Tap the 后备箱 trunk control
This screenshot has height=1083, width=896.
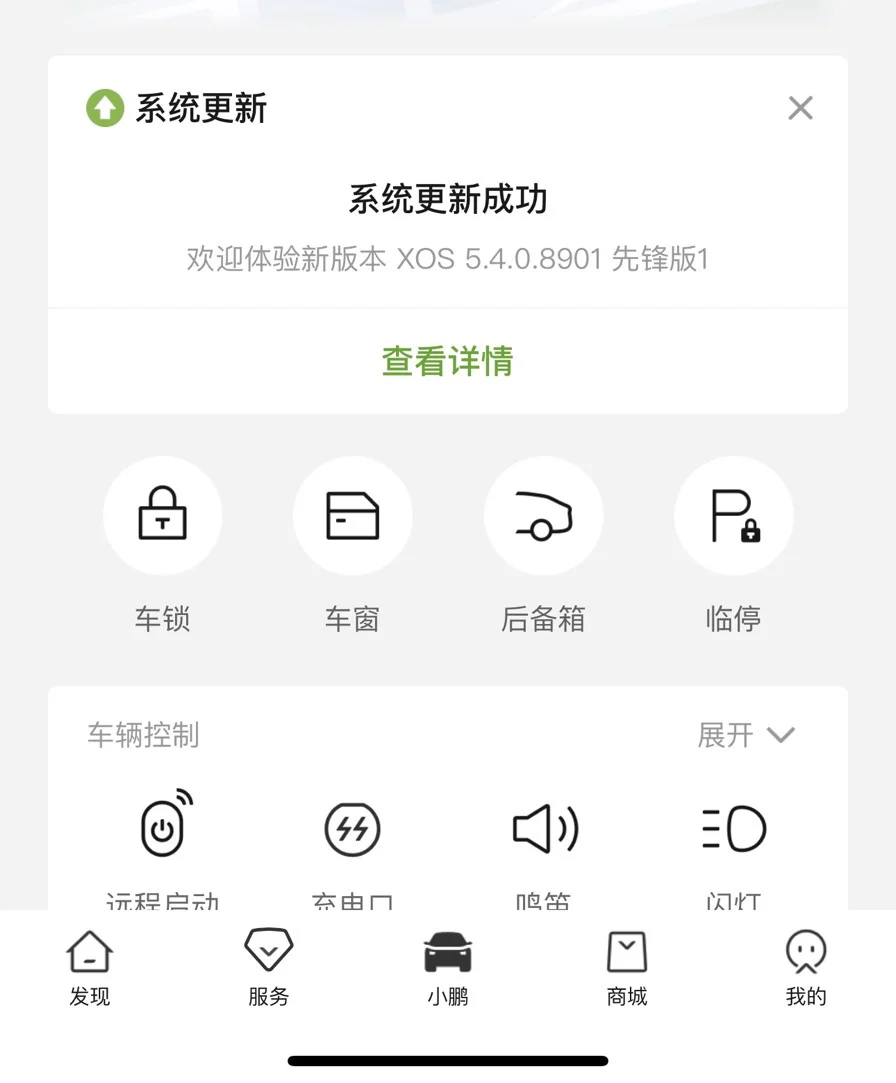point(543,516)
